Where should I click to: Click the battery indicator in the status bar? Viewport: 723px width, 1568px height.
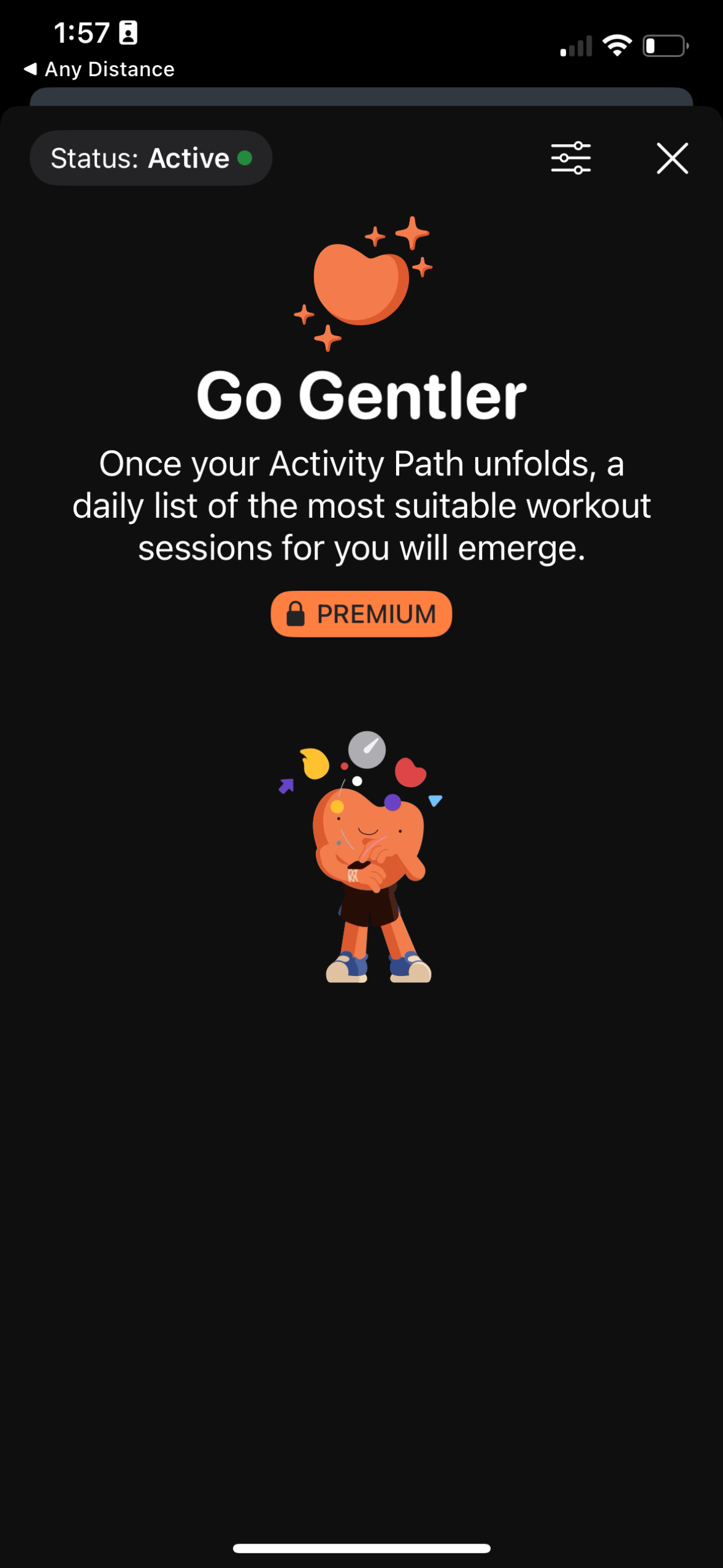click(665, 45)
